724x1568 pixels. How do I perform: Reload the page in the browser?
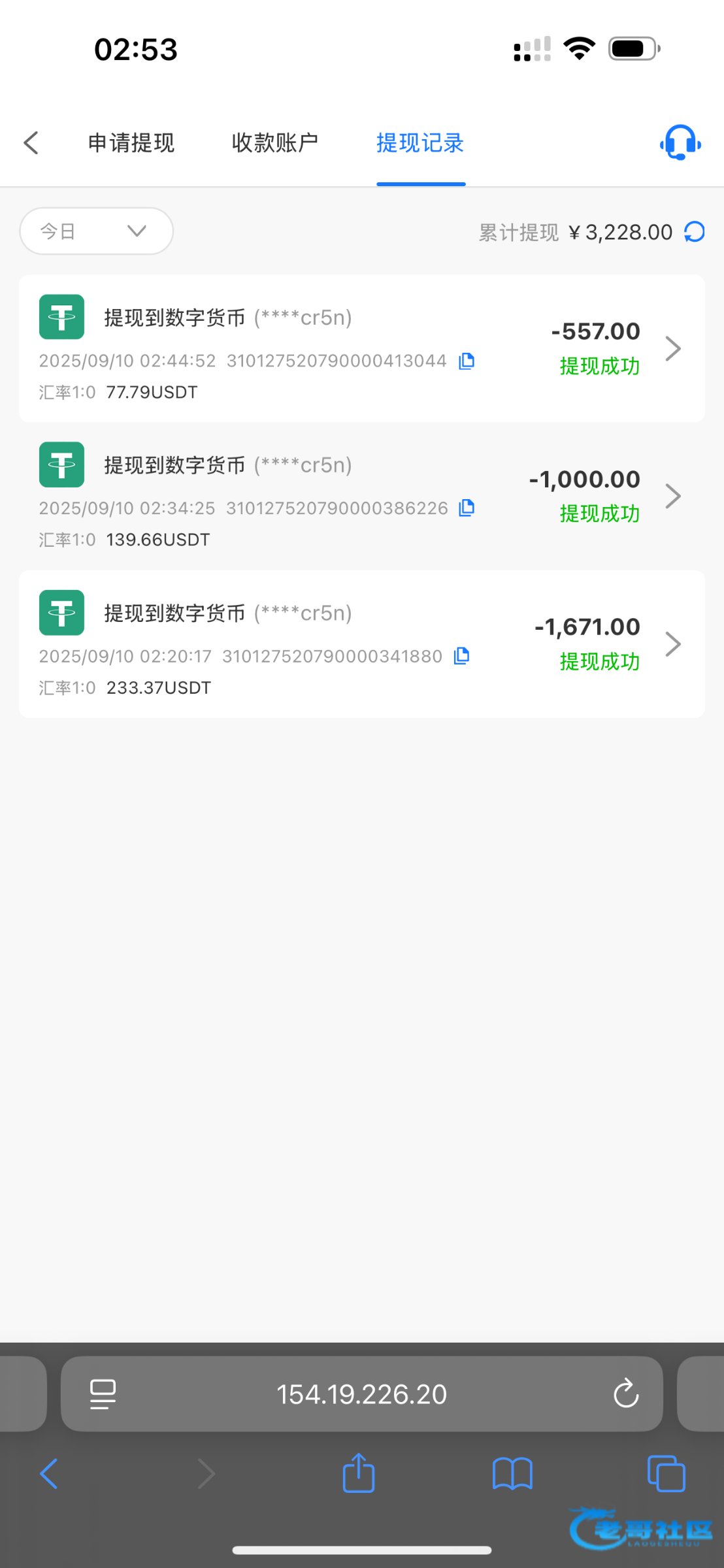(625, 1394)
